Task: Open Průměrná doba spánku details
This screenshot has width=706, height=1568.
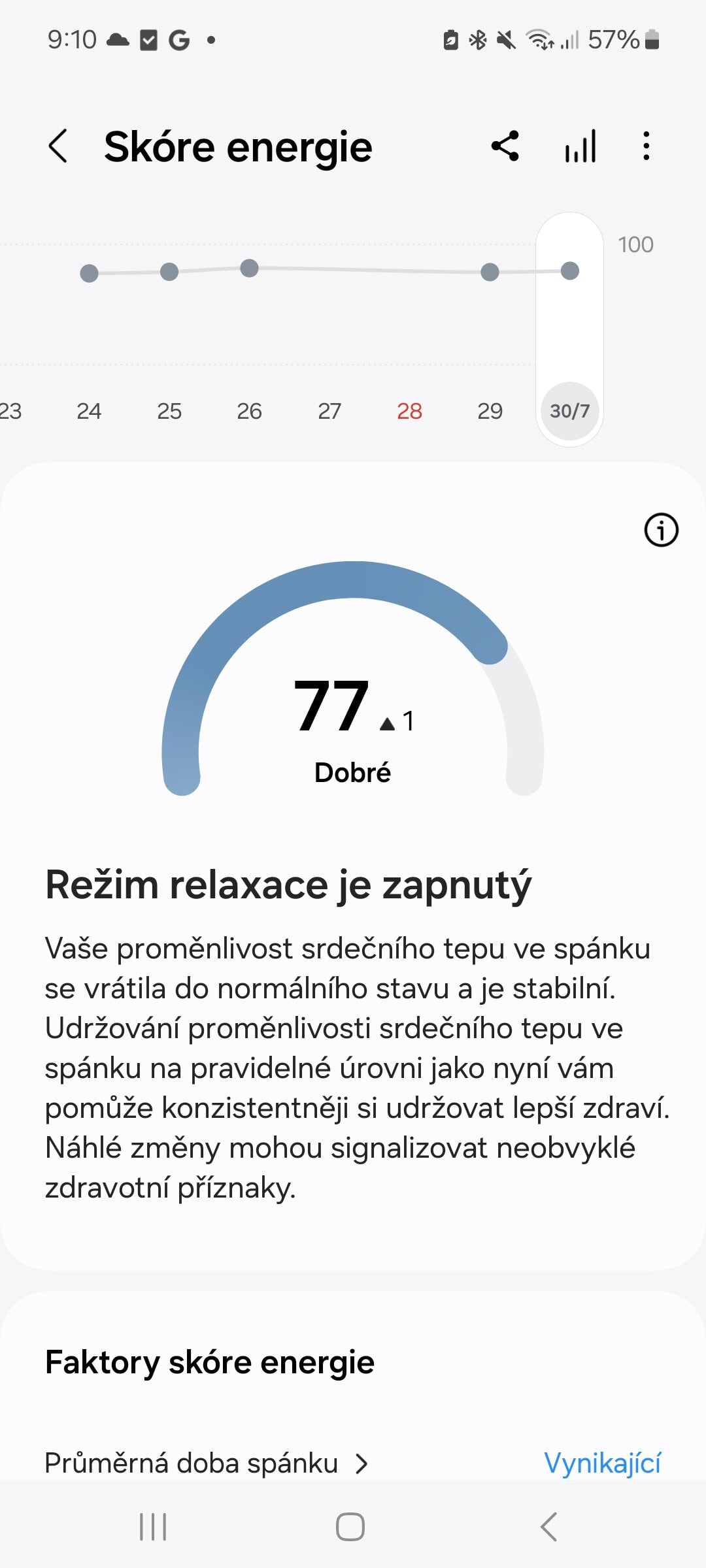Action: tap(206, 1463)
